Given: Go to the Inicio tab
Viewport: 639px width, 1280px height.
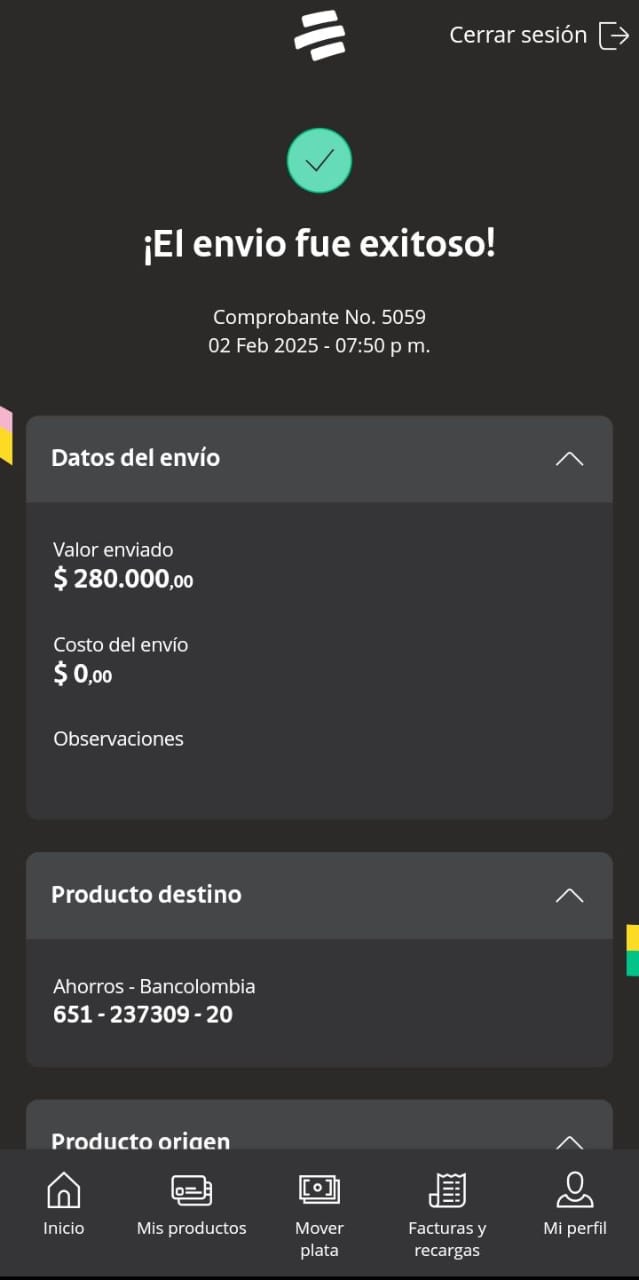Looking at the screenshot, I should click(64, 1205).
